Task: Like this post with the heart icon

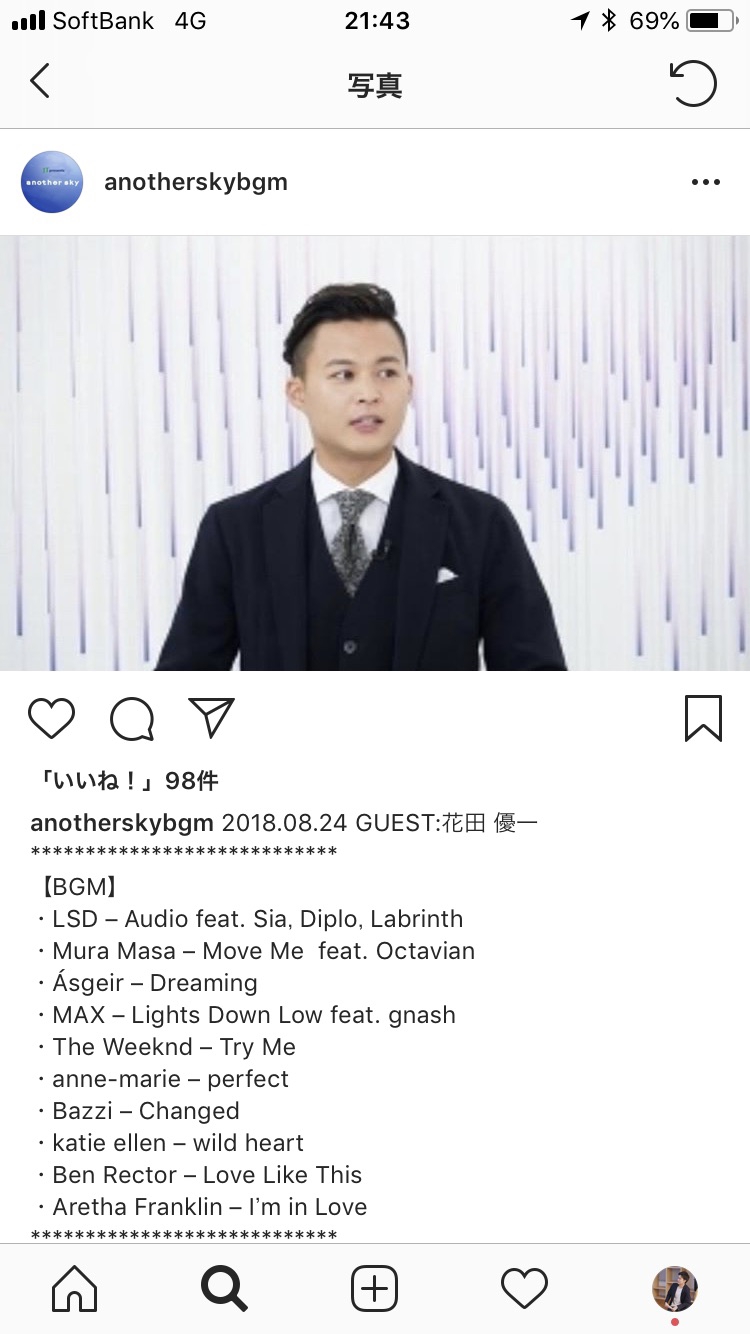Action: (x=51, y=718)
